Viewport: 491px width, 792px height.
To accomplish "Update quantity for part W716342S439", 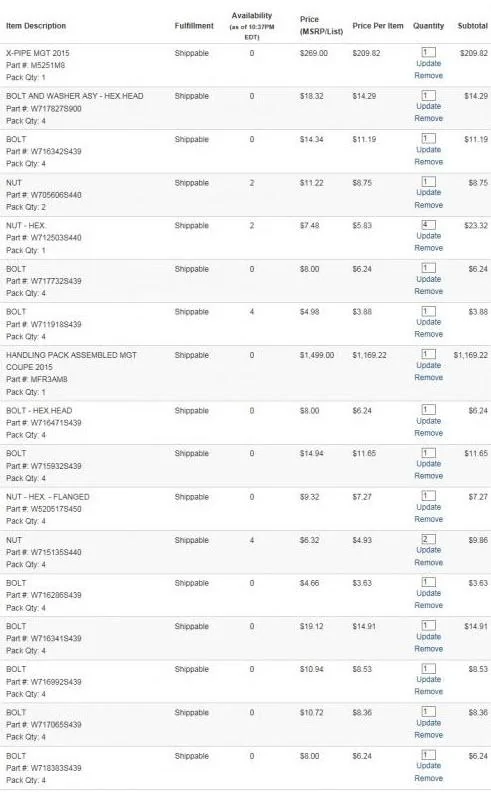I will pos(428,150).
